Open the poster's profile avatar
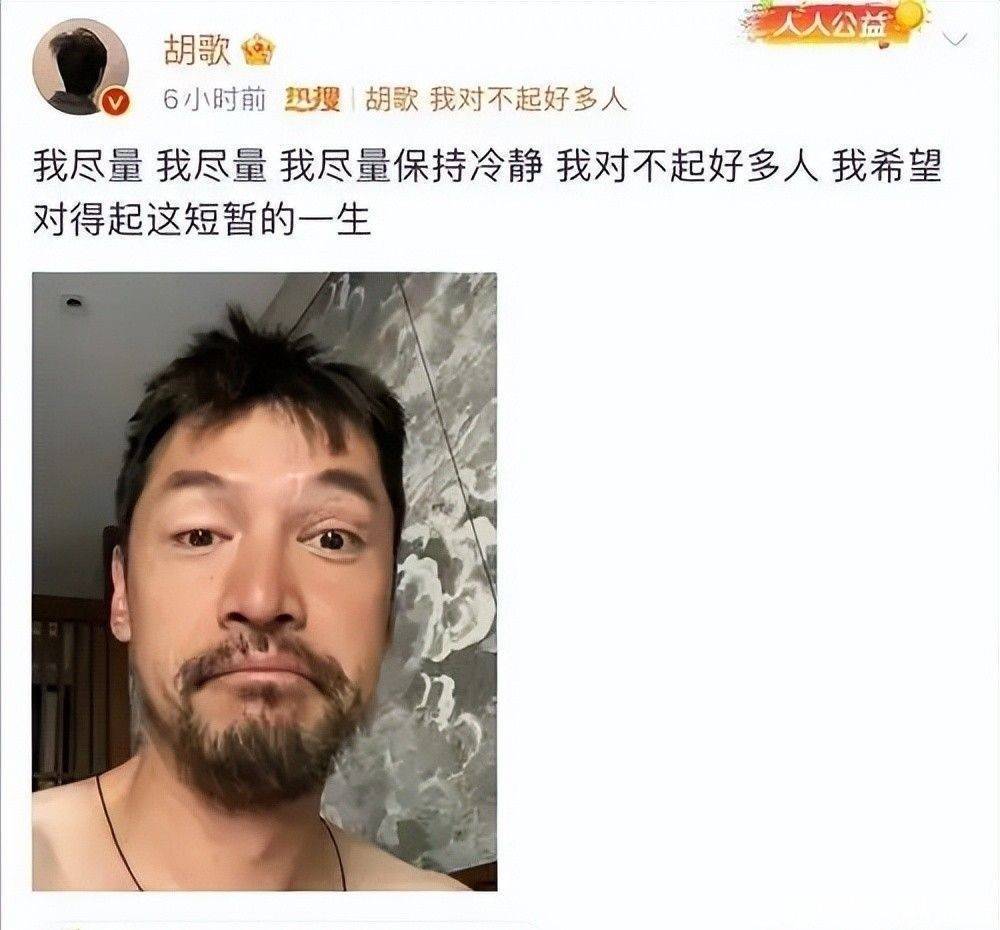Screen dimensions: 1000x930 click(80, 66)
